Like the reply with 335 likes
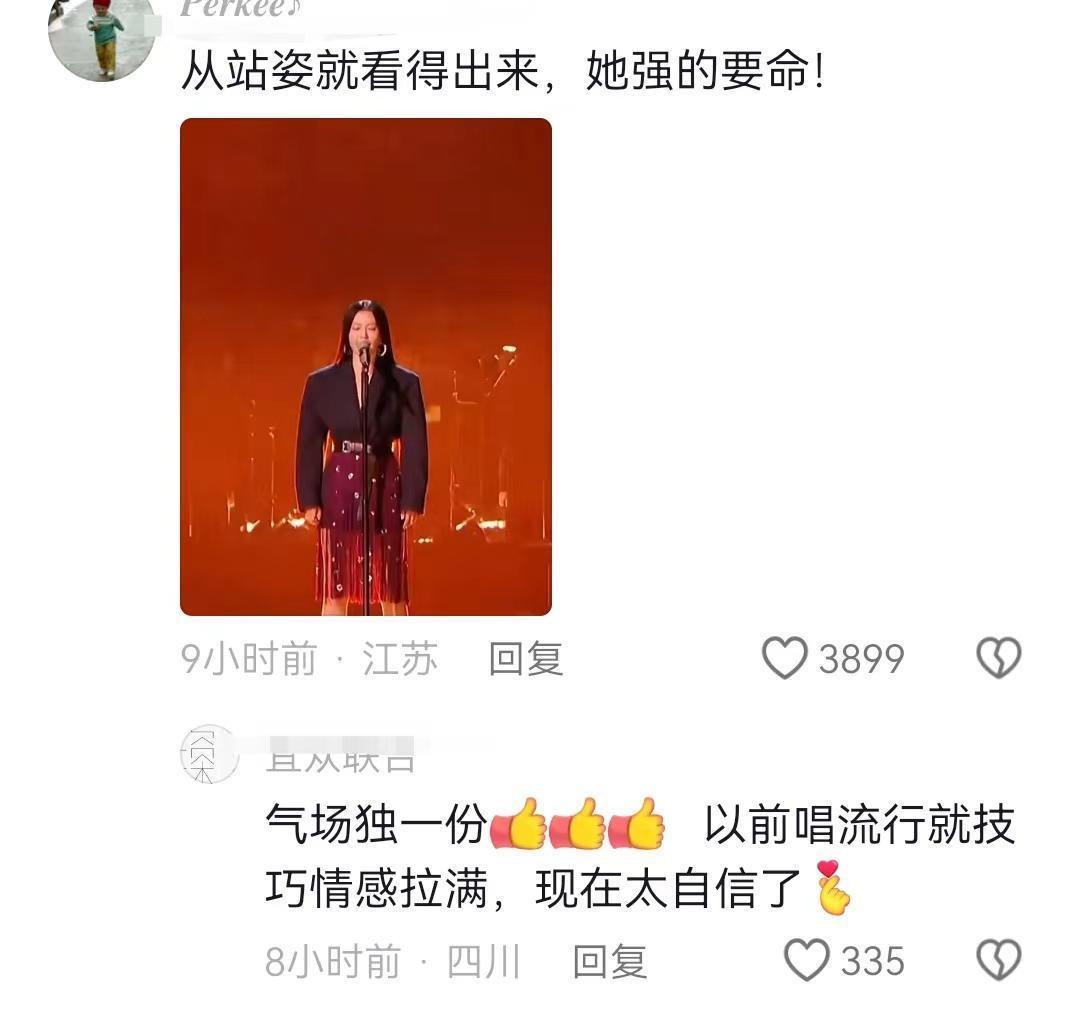This screenshot has width=1080, height=1019. [807, 961]
